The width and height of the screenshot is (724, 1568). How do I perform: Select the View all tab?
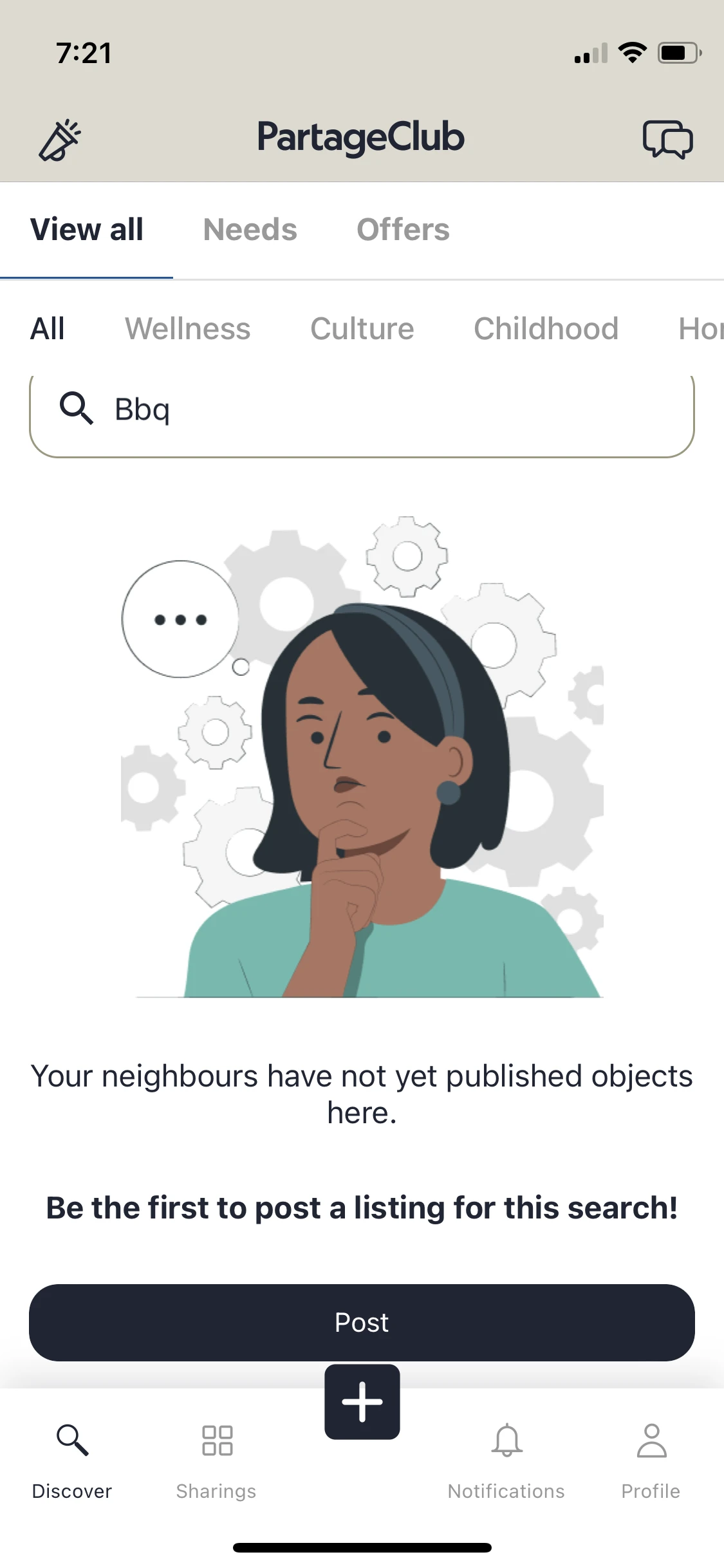pyautogui.click(x=87, y=230)
